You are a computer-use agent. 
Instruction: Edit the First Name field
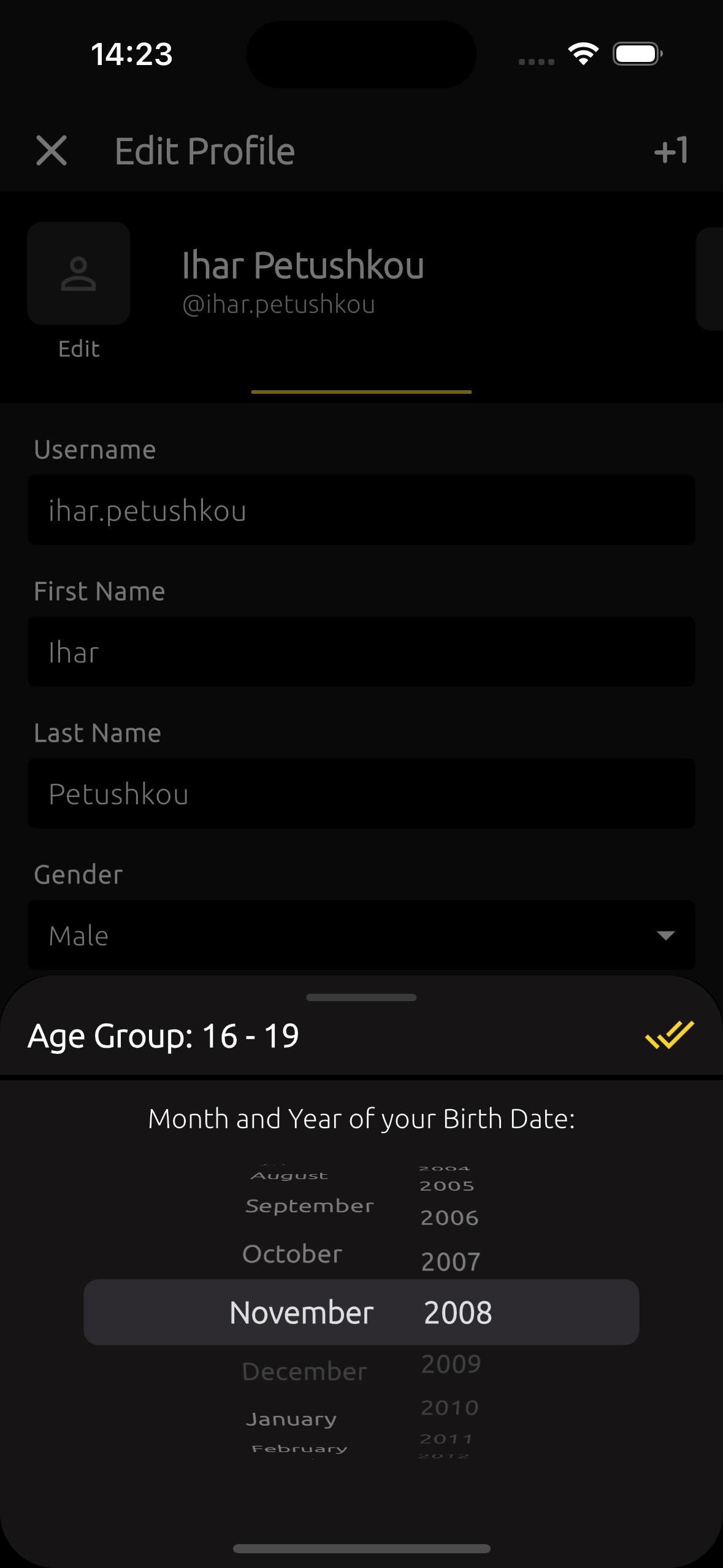click(361, 651)
